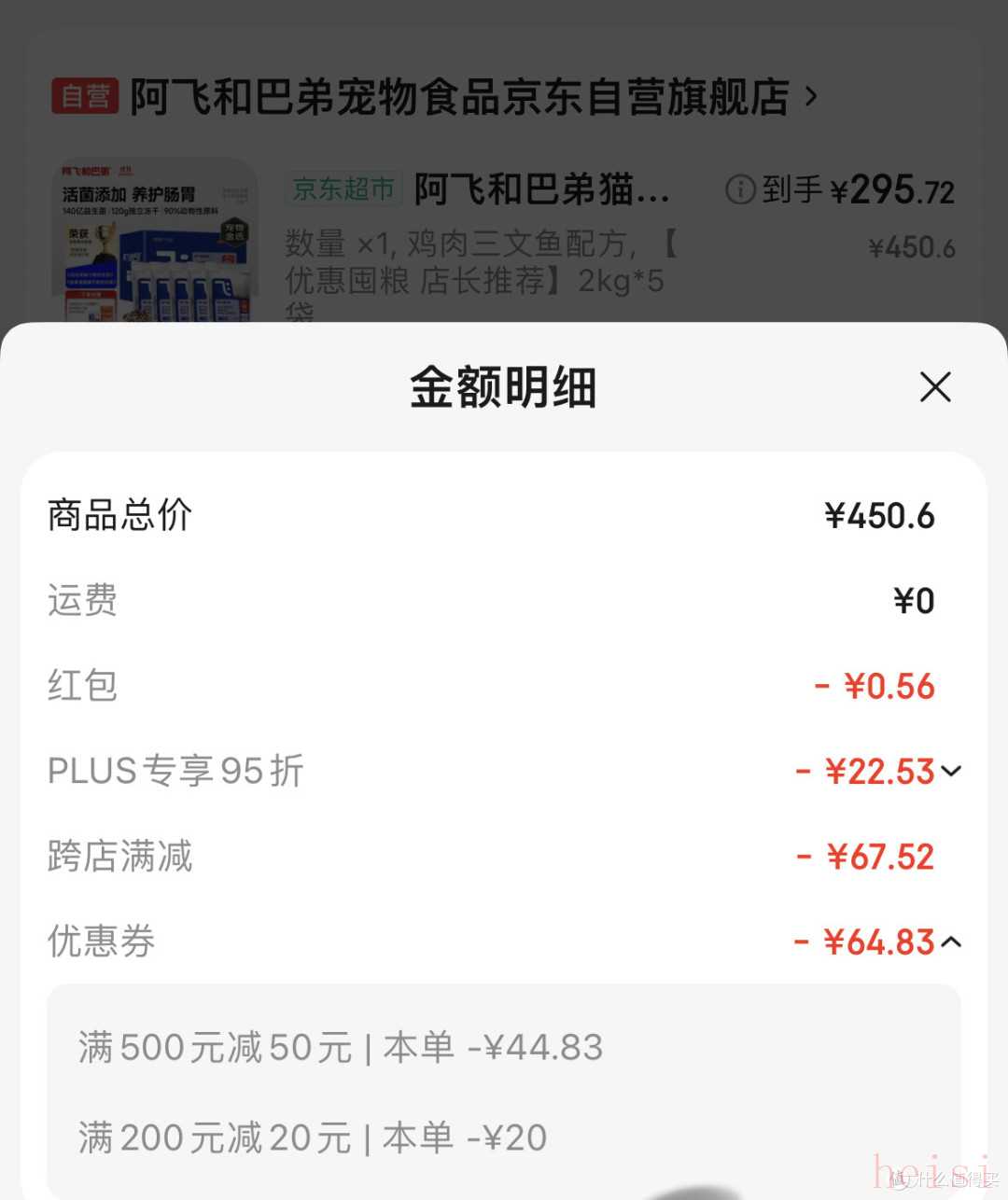The height and width of the screenshot is (1200, 1008).
Task: Expand the PLUS专享95折 discount details
Action: pos(951,772)
